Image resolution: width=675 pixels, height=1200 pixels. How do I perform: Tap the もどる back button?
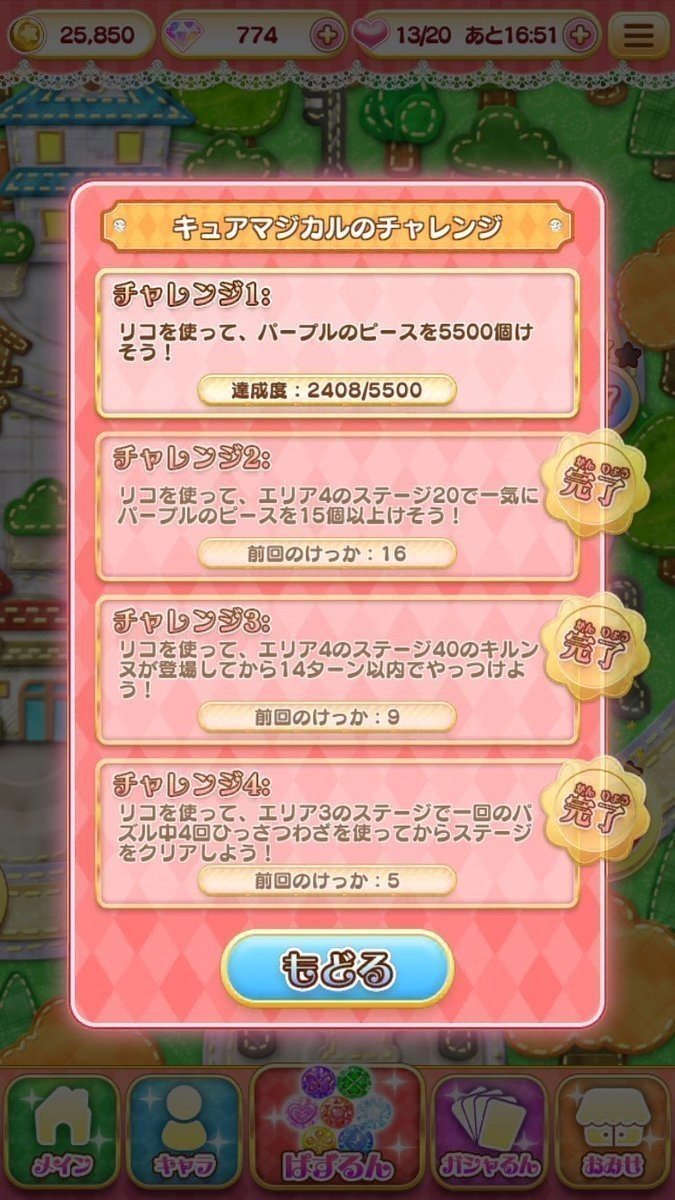[337, 970]
